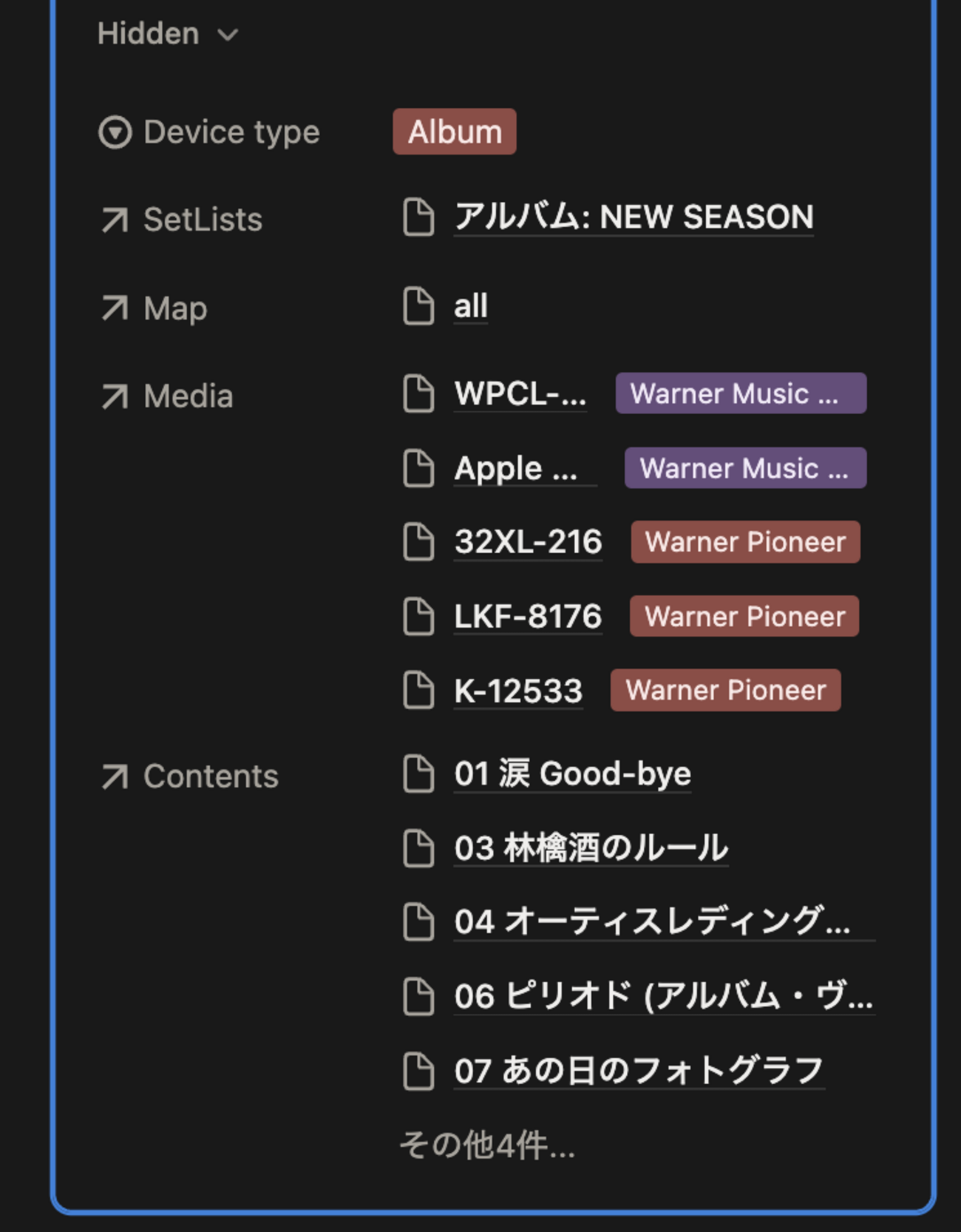Expand the Hidden properties dropdown
The height and width of the screenshot is (1232, 961).
click(x=167, y=34)
